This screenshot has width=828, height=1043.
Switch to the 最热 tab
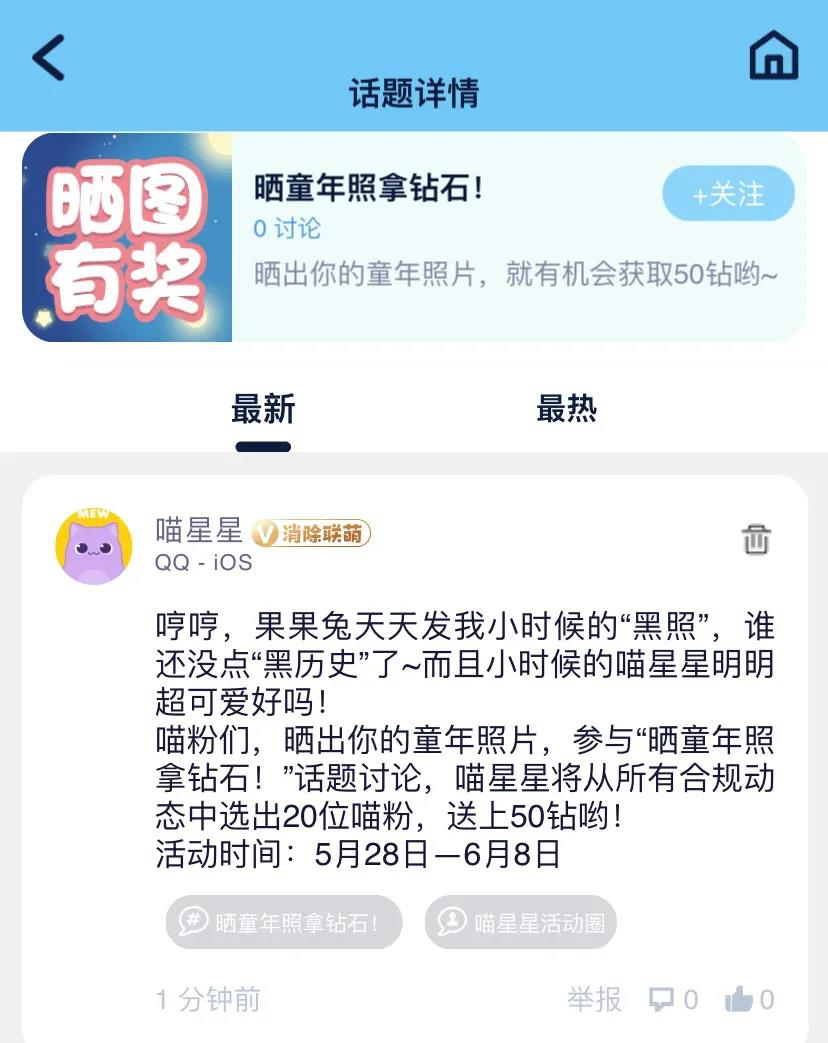click(x=566, y=409)
